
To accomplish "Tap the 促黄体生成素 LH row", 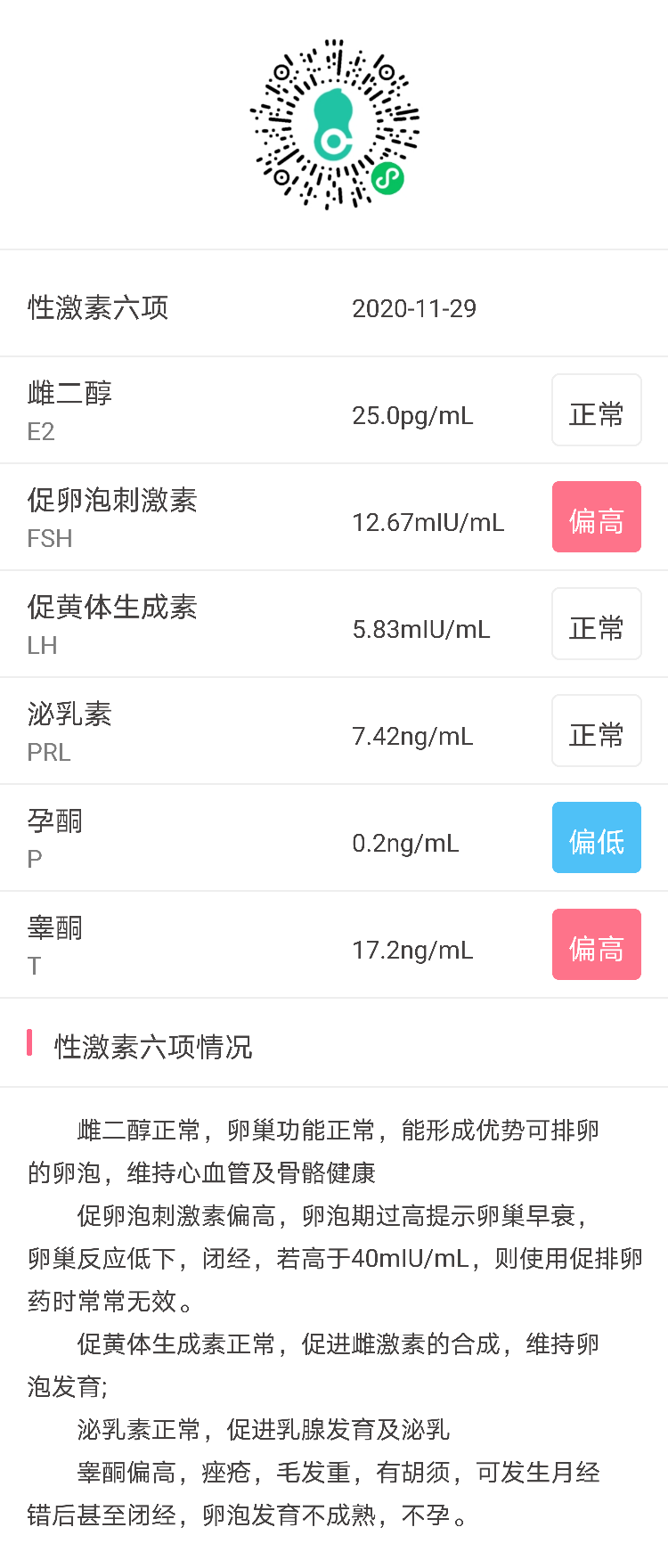I will [x=112, y=624].
